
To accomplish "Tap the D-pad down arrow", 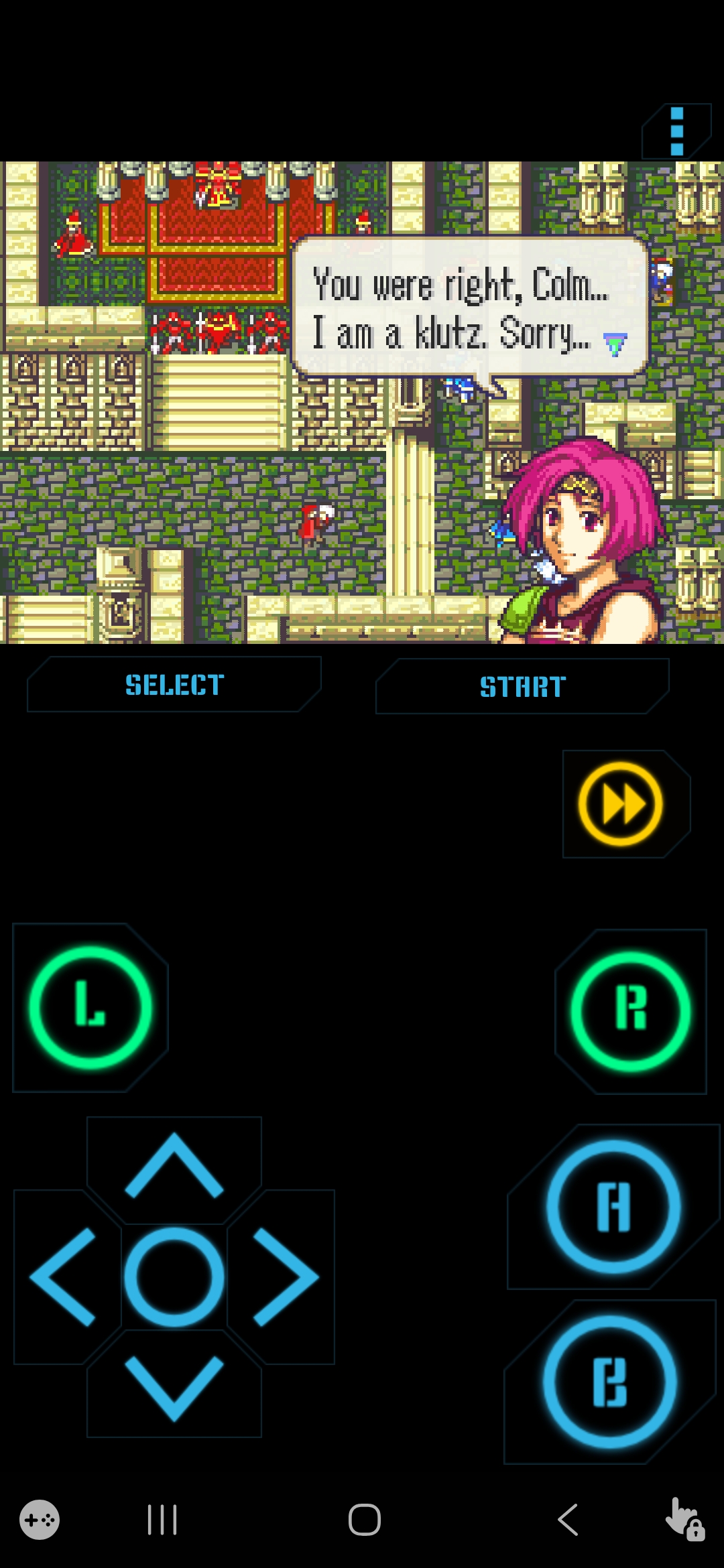I will pyautogui.click(x=174, y=1387).
